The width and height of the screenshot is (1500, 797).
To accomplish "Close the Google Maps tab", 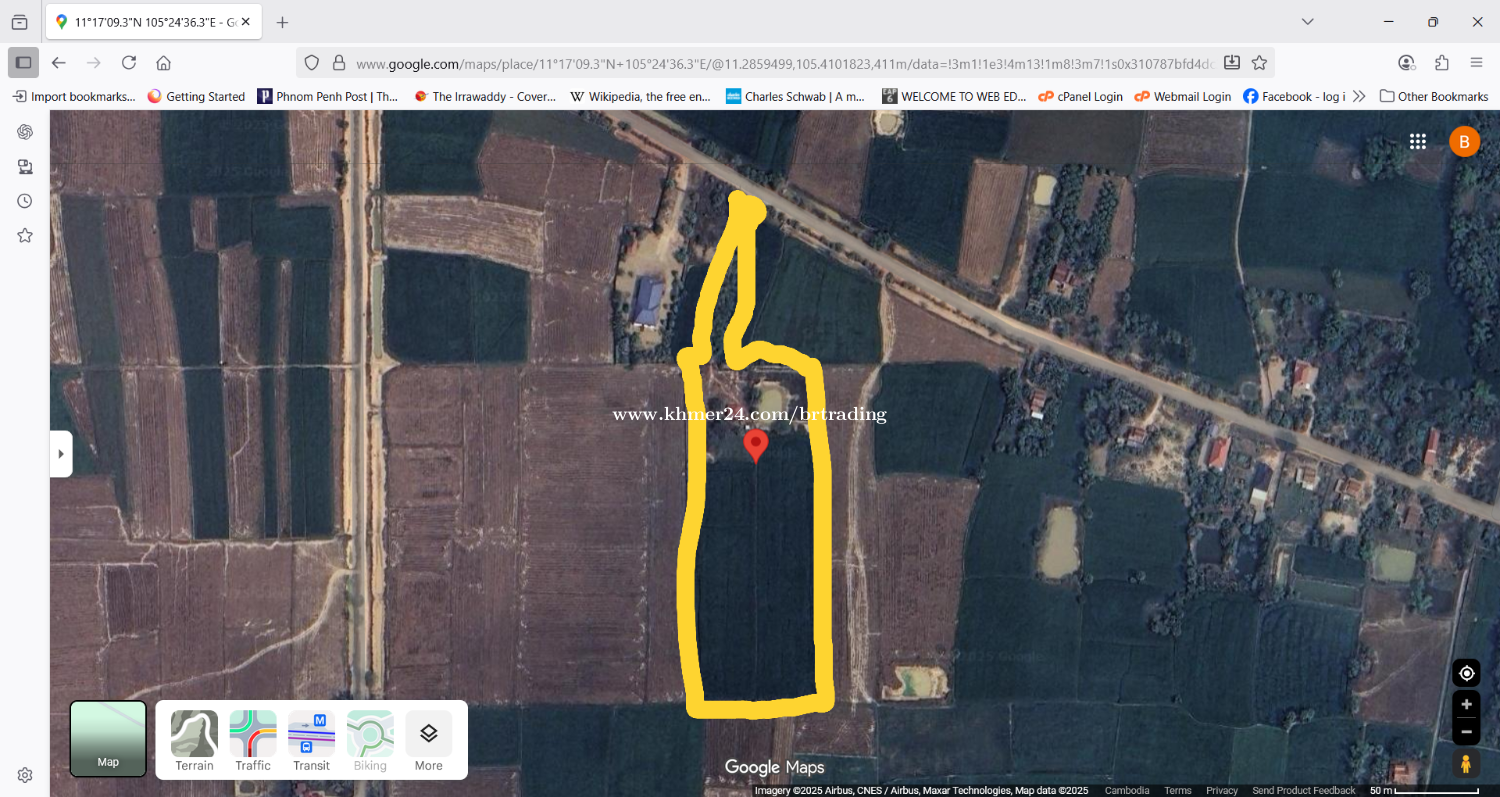I will pyautogui.click(x=246, y=22).
